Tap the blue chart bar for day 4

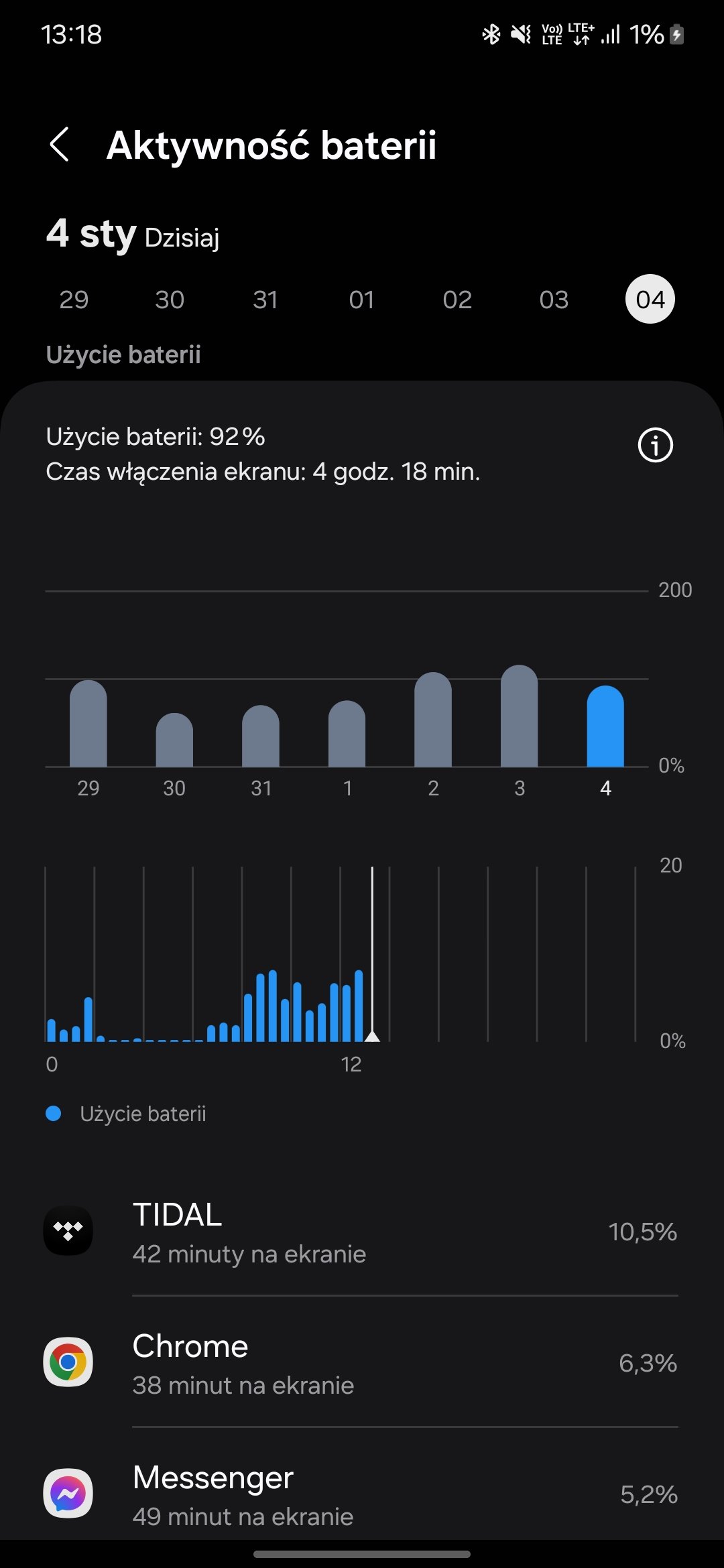[605, 726]
